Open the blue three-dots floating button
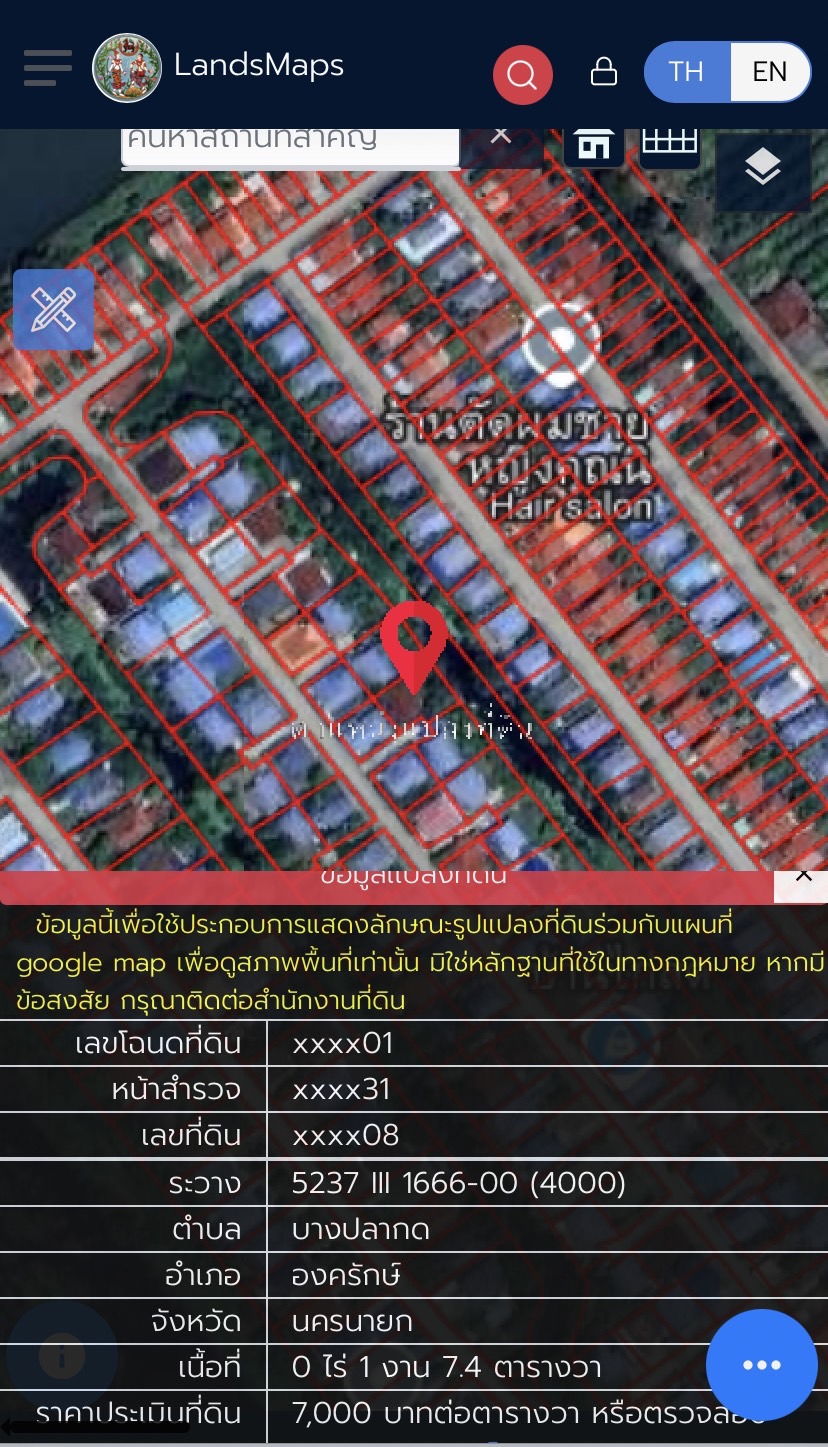 (761, 1365)
